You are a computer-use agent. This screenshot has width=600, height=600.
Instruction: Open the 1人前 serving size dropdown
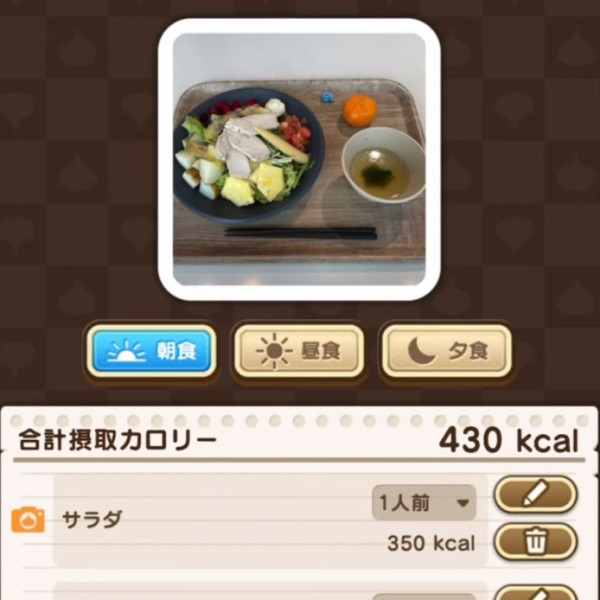424,502
